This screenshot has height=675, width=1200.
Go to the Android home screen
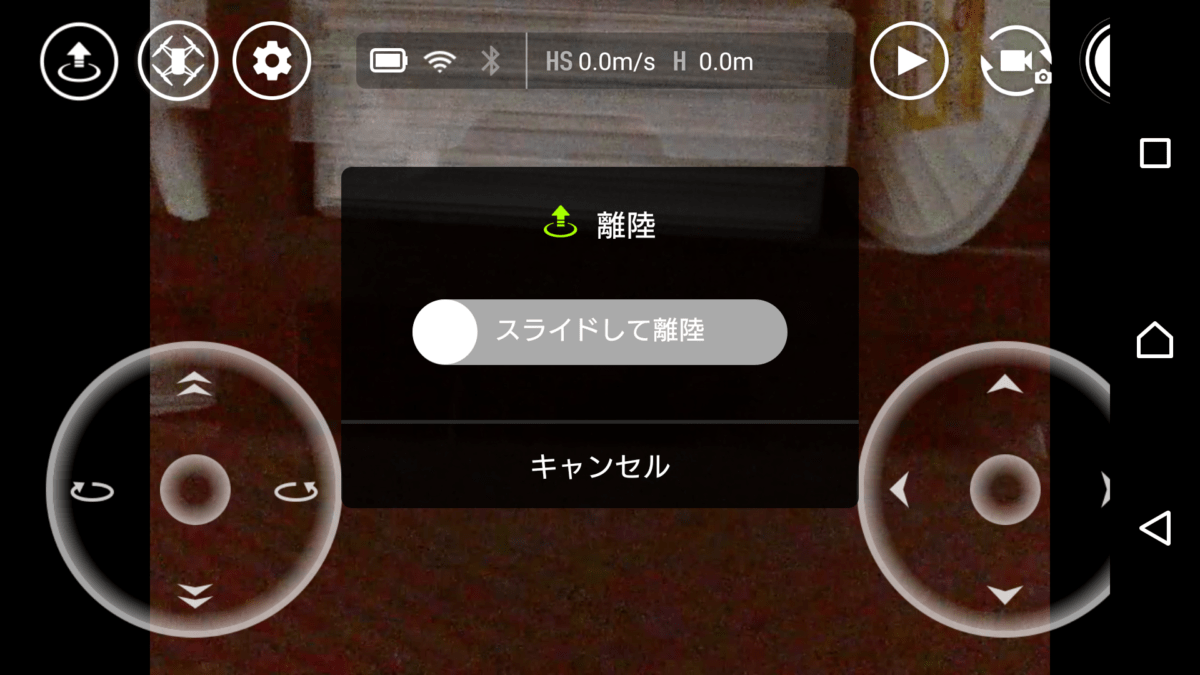pyautogui.click(x=1155, y=340)
